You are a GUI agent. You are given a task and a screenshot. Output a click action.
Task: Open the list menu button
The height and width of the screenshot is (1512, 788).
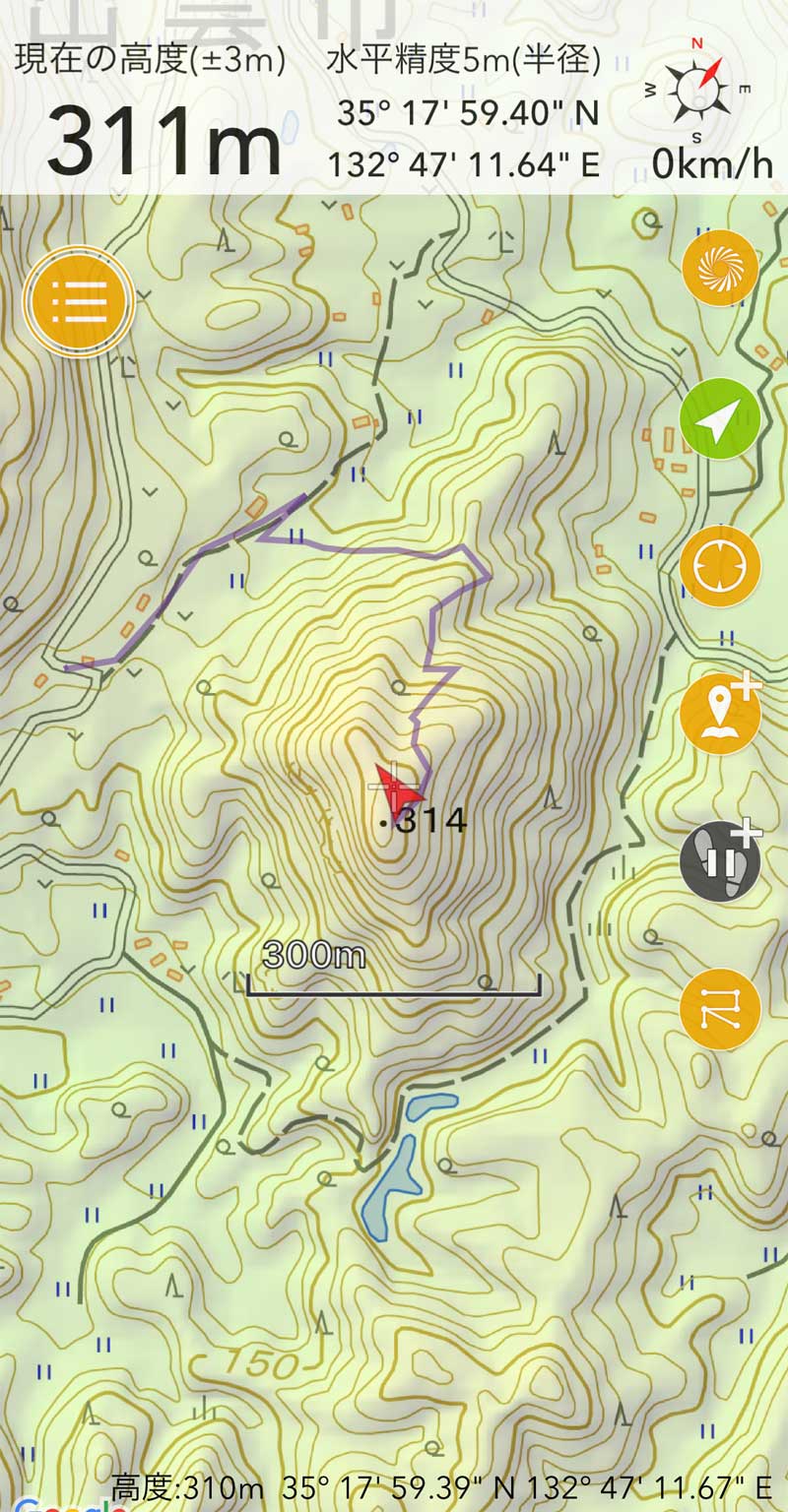click(78, 299)
